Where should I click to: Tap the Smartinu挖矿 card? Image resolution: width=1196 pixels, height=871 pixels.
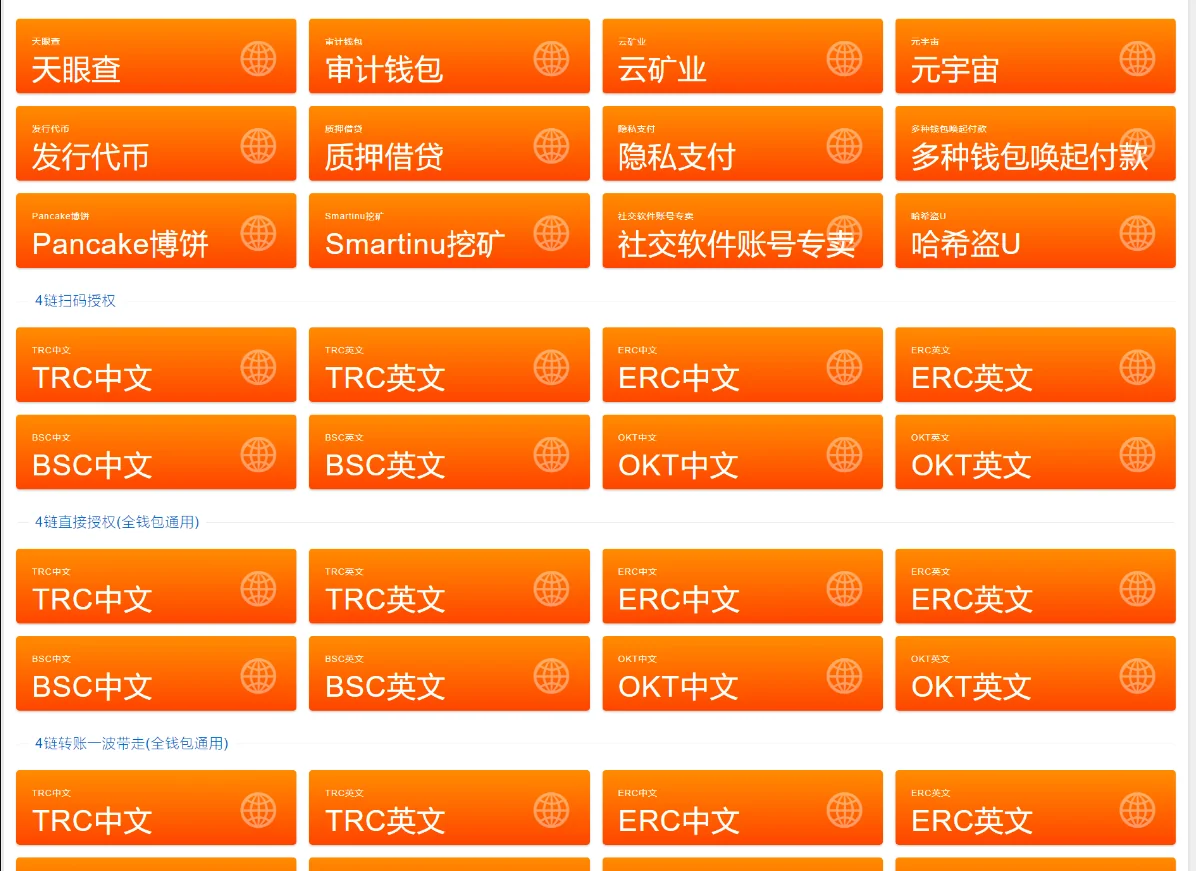tap(449, 231)
